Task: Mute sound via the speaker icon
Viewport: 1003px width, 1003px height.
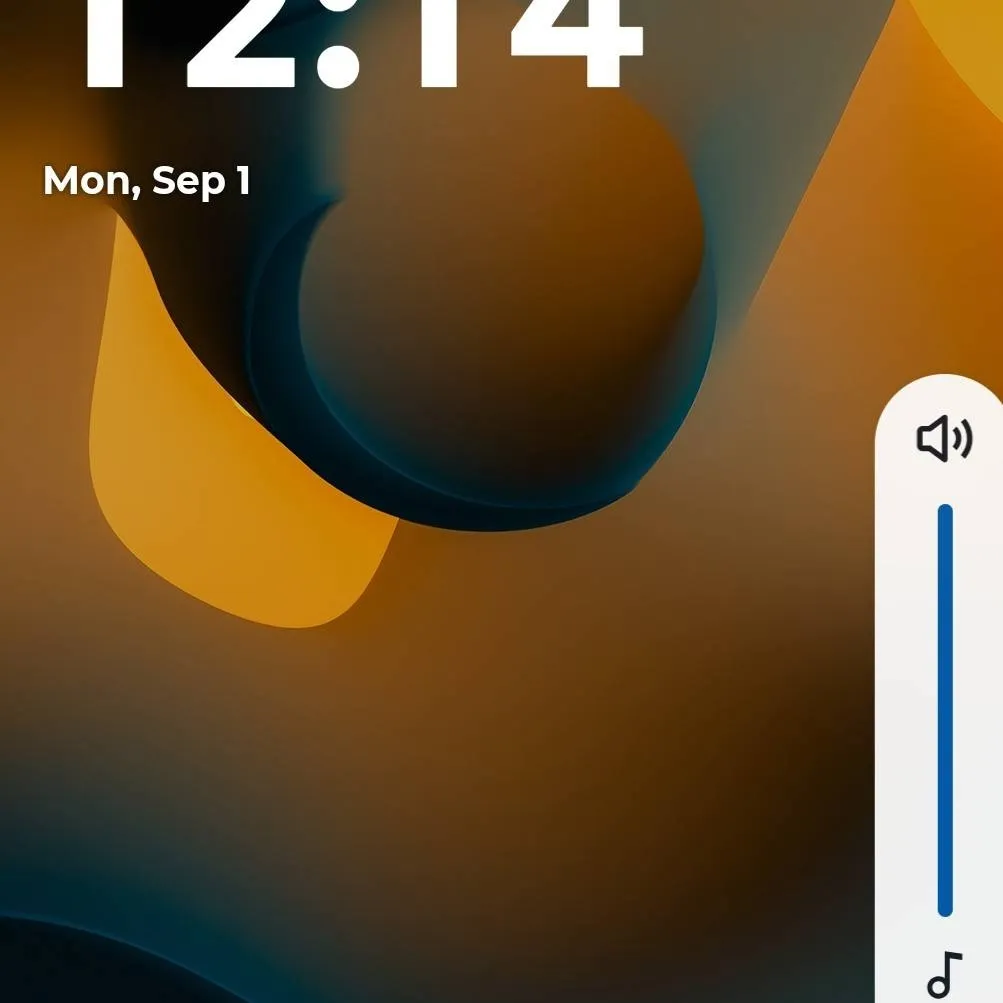Action: pos(944,439)
